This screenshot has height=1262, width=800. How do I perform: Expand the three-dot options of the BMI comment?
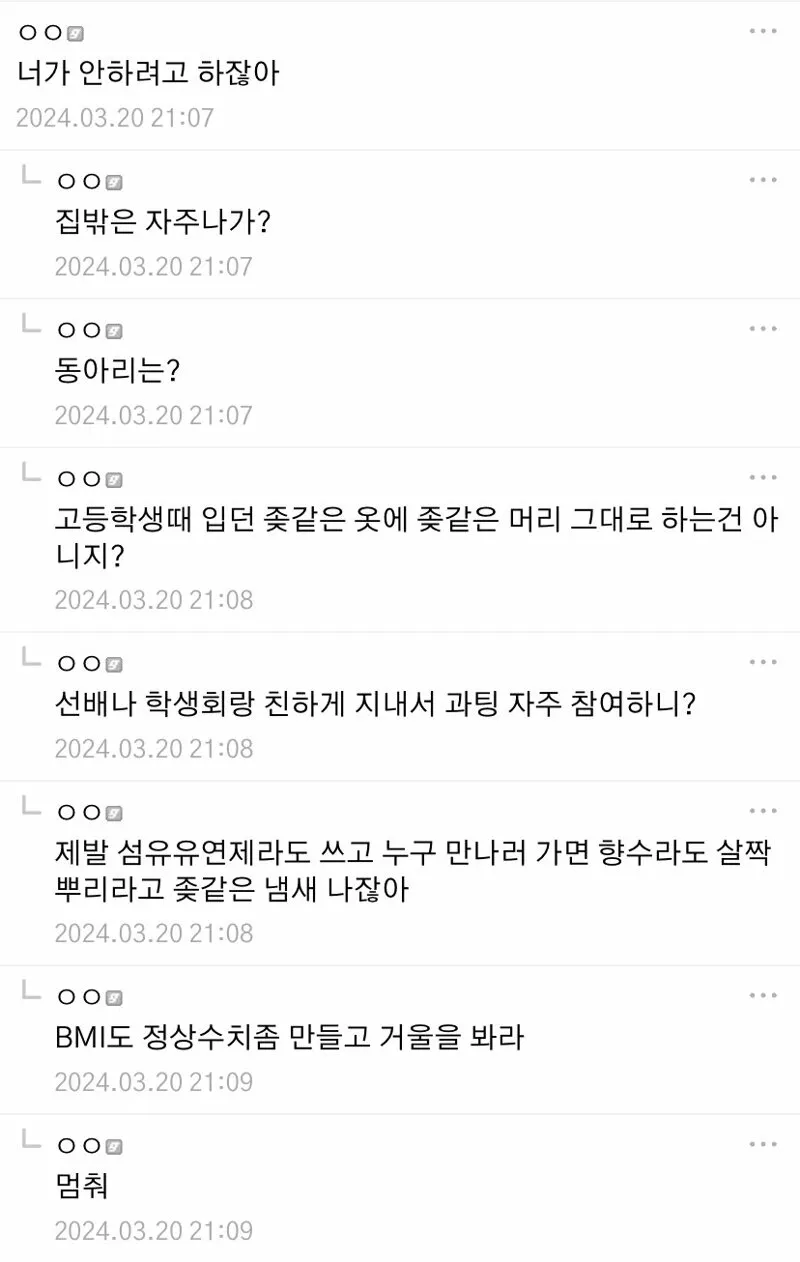pyautogui.click(x=764, y=993)
